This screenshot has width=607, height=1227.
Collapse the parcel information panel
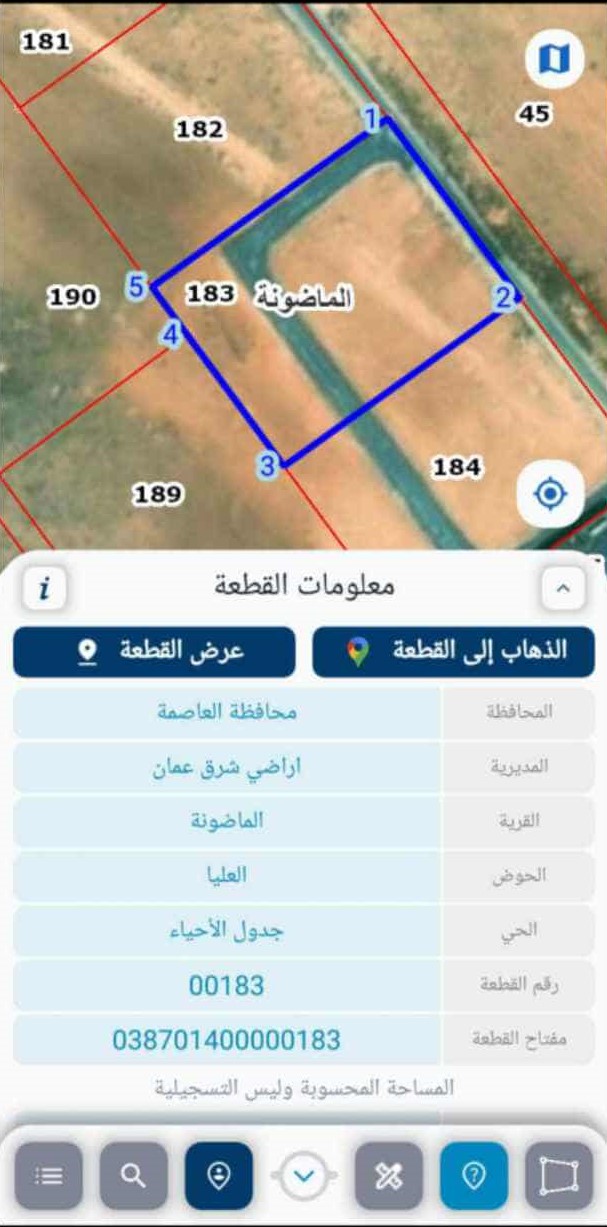point(563,588)
